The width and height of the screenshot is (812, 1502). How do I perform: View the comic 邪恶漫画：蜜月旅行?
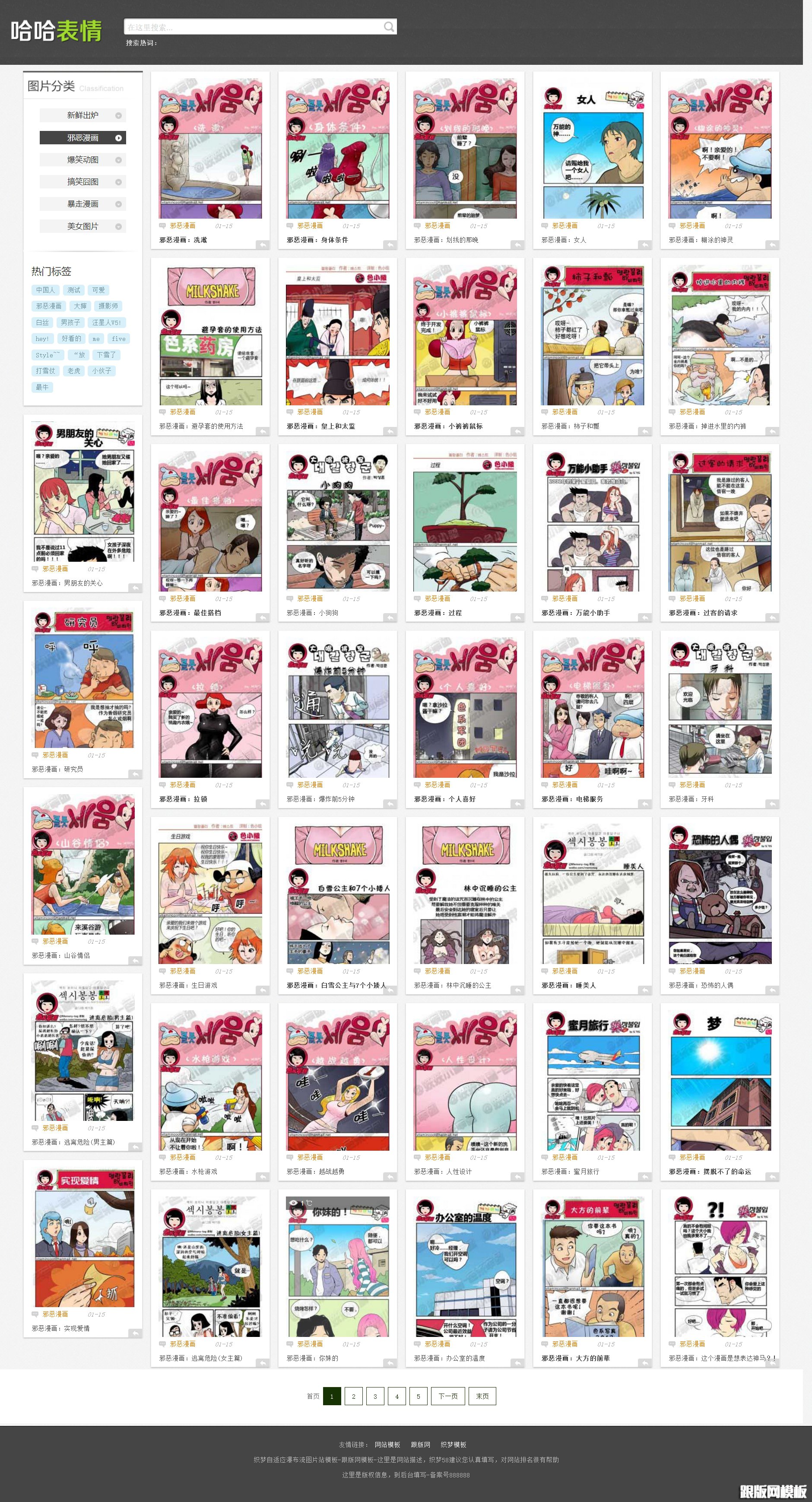pos(570,1171)
